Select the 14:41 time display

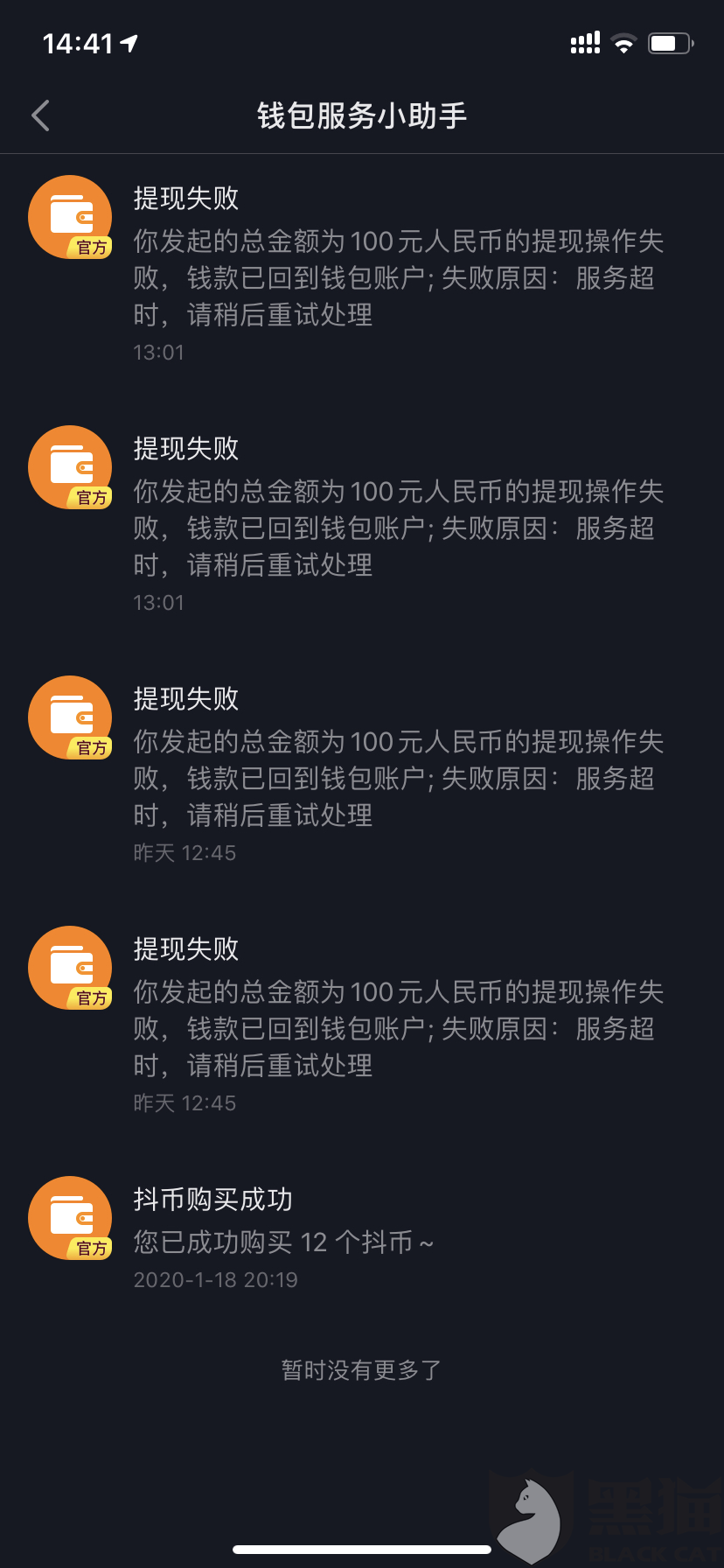74,40
